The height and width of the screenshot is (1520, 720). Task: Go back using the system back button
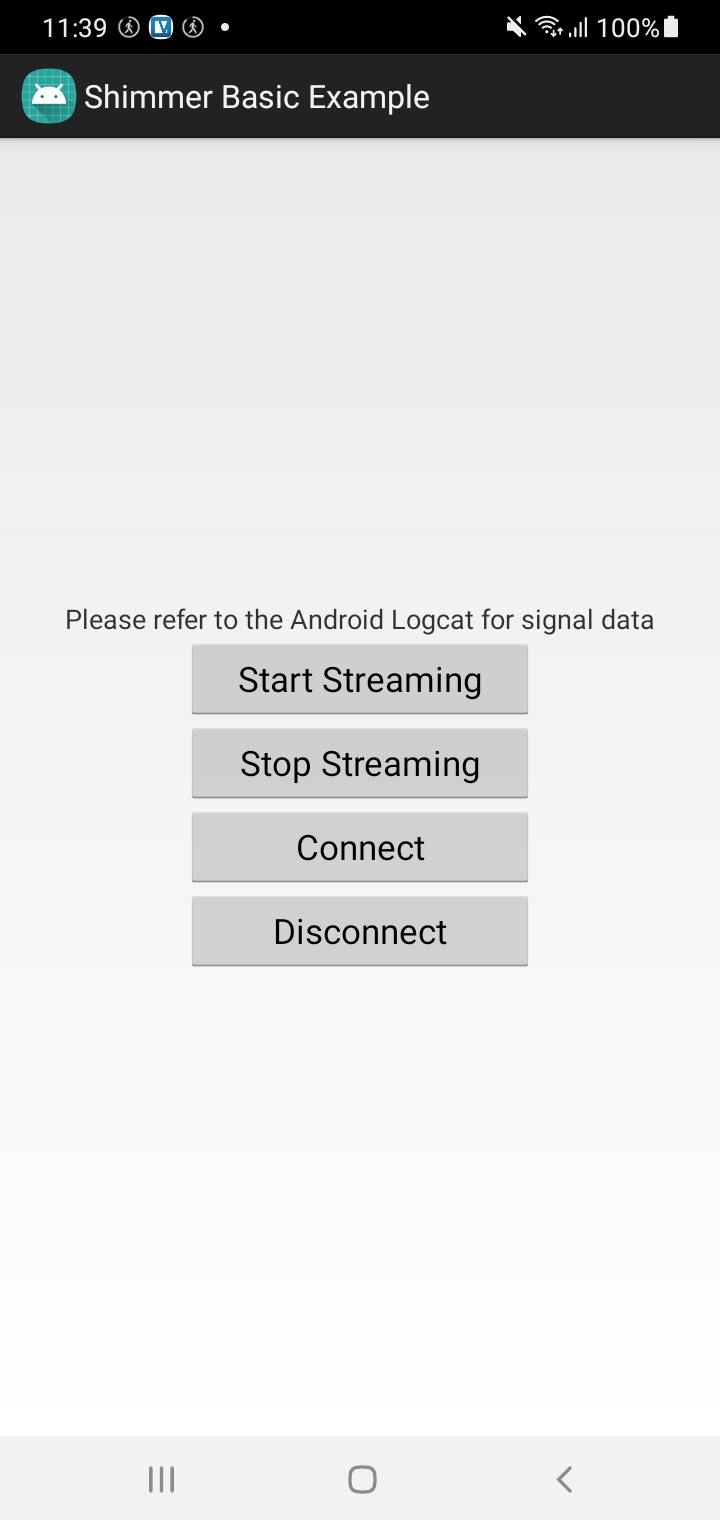[x=564, y=1479]
